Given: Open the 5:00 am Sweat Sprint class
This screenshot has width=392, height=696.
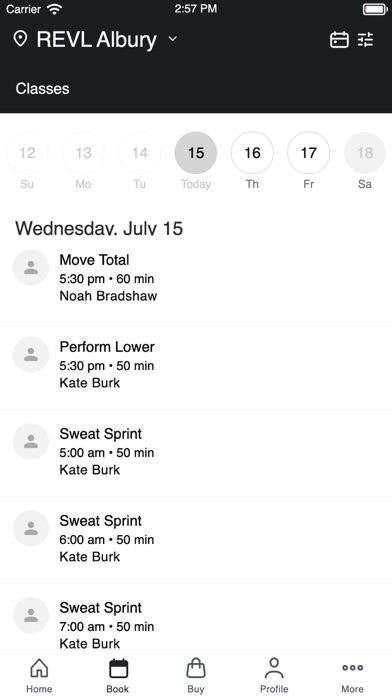Looking at the screenshot, I should point(196,453).
